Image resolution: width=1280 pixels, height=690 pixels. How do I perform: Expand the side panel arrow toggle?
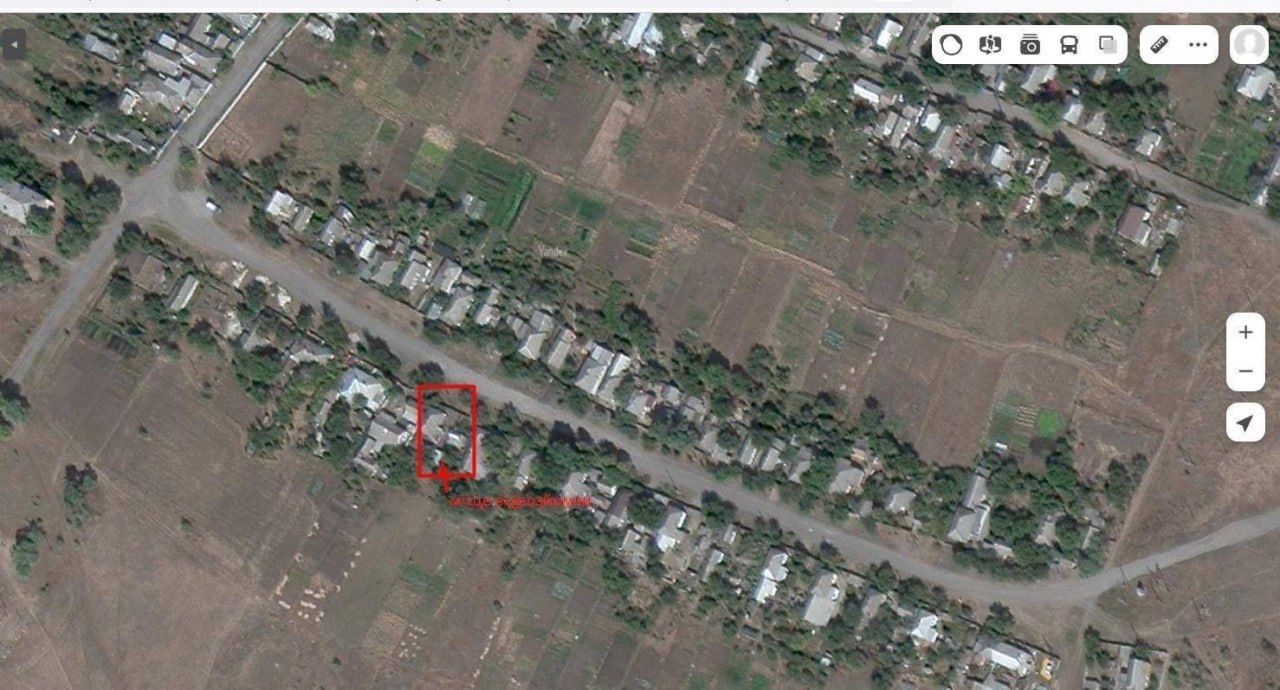13,44
